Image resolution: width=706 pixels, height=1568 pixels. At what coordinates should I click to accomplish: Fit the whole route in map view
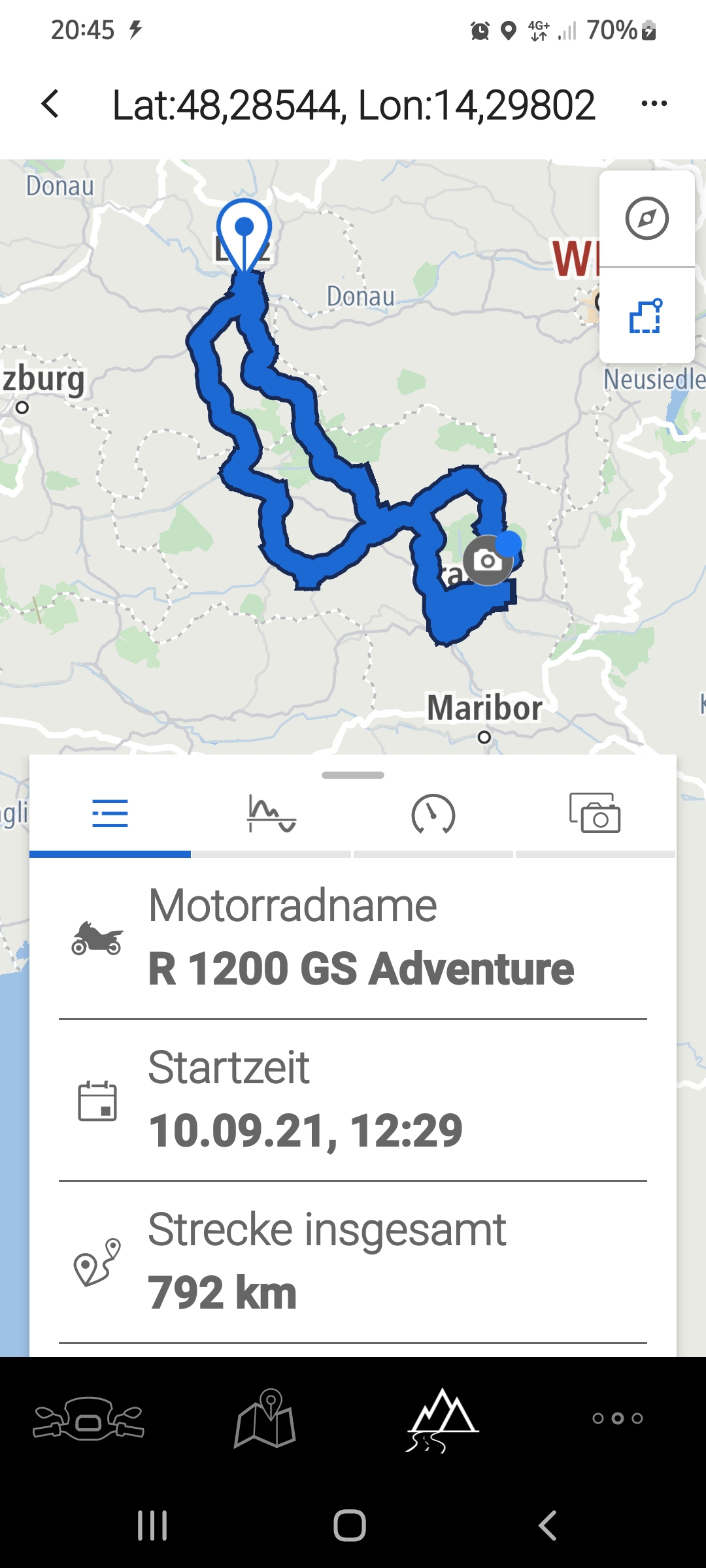click(647, 316)
